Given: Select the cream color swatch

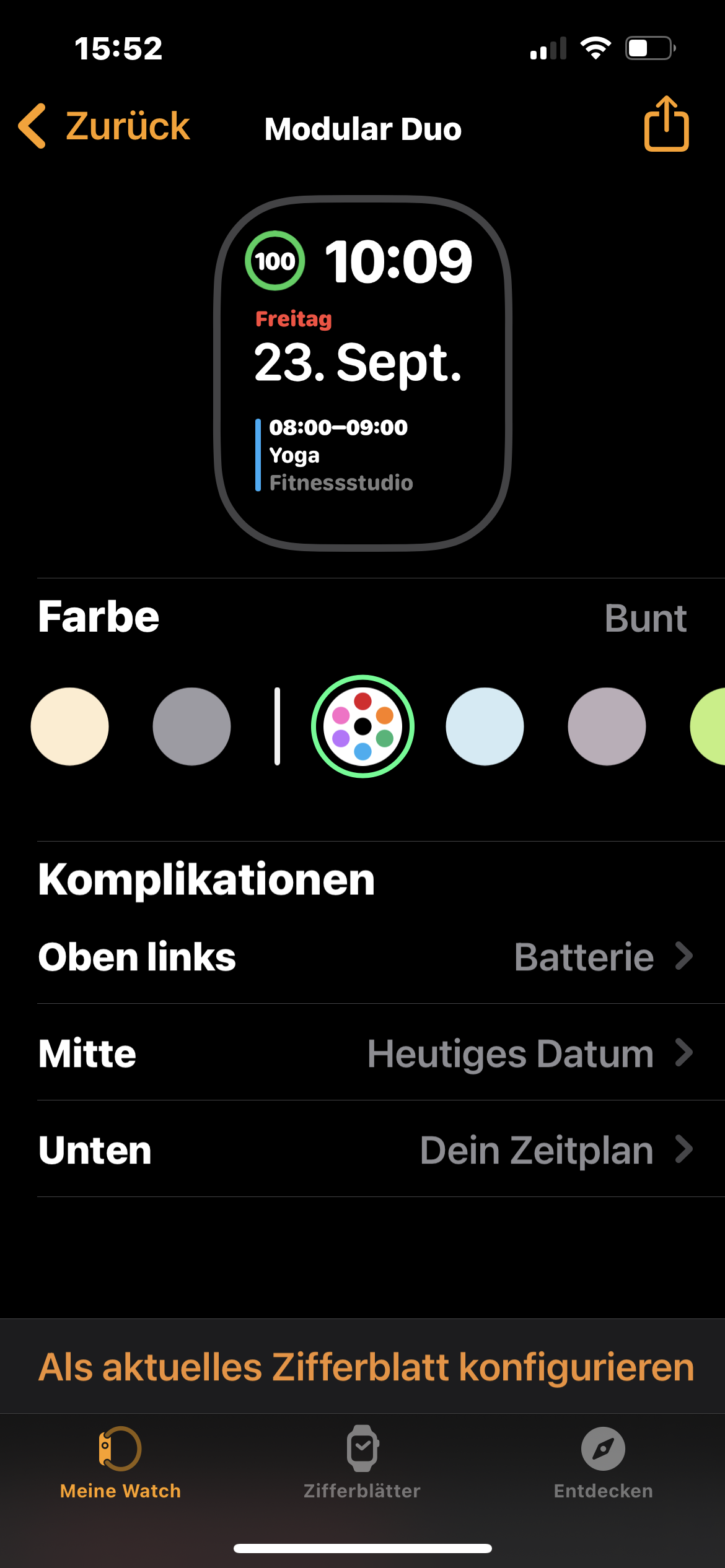Looking at the screenshot, I should [x=70, y=726].
